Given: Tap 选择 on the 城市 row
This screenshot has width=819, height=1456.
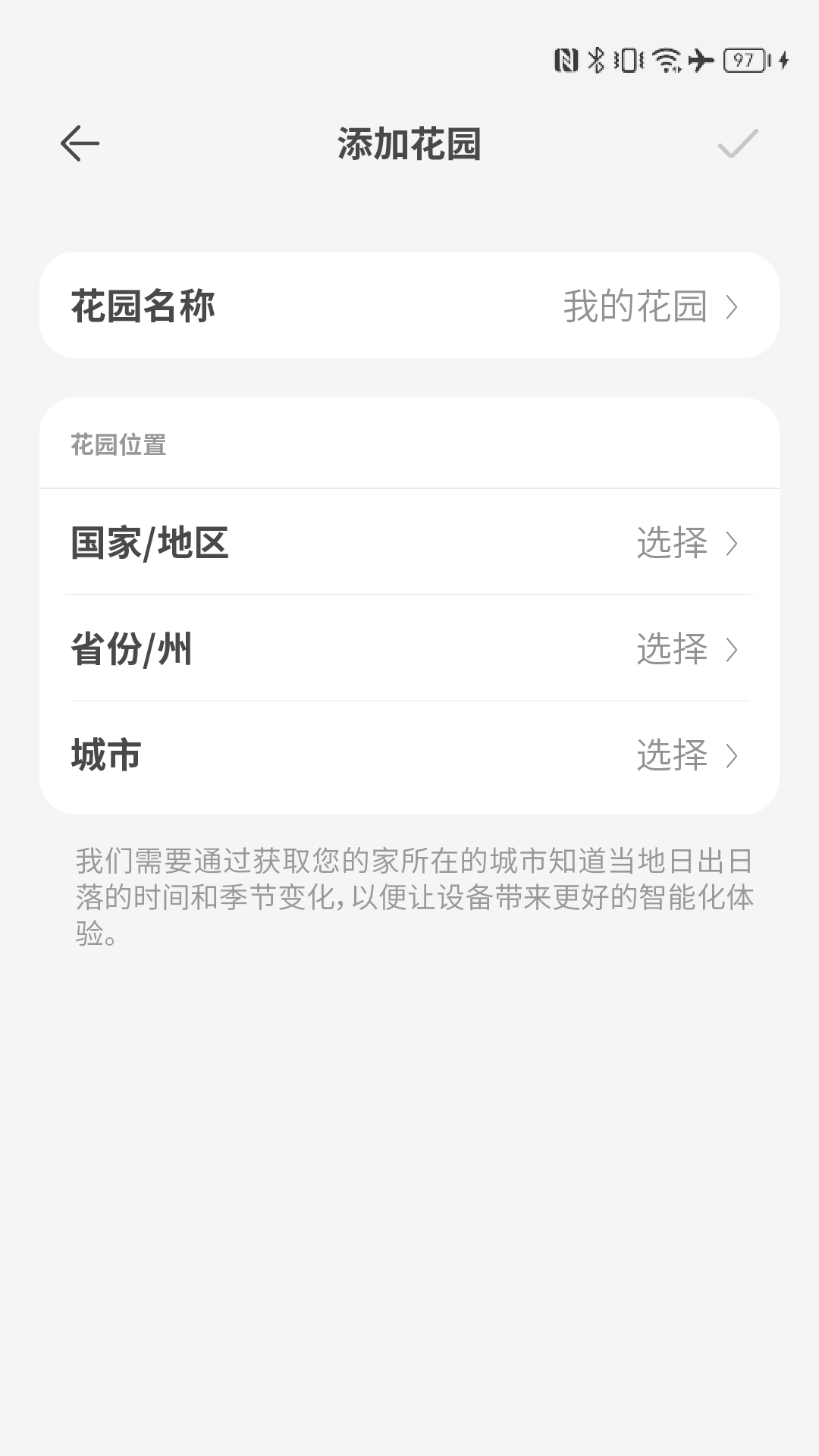Looking at the screenshot, I should (670, 755).
